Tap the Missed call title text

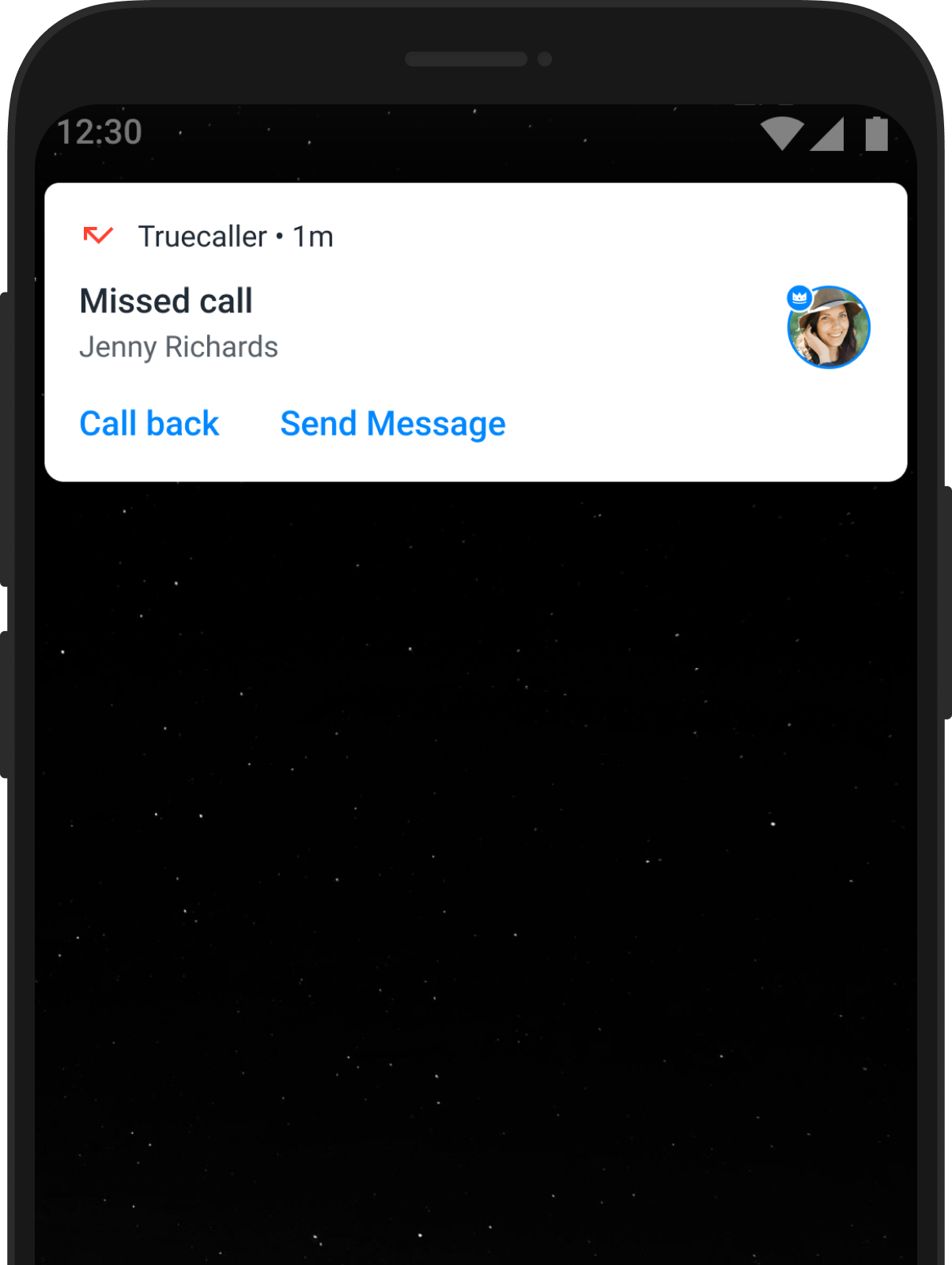[x=165, y=301]
